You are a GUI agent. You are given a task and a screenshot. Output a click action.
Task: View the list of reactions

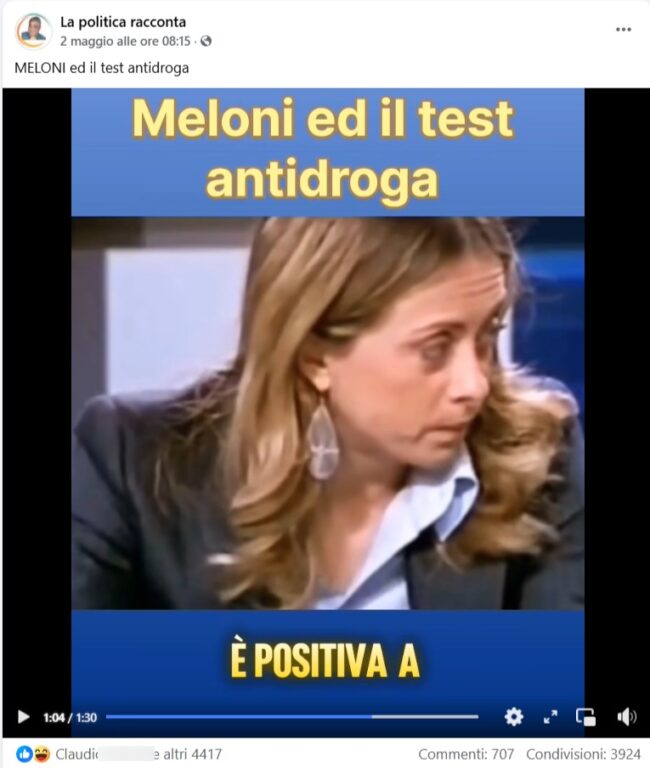coord(120,754)
